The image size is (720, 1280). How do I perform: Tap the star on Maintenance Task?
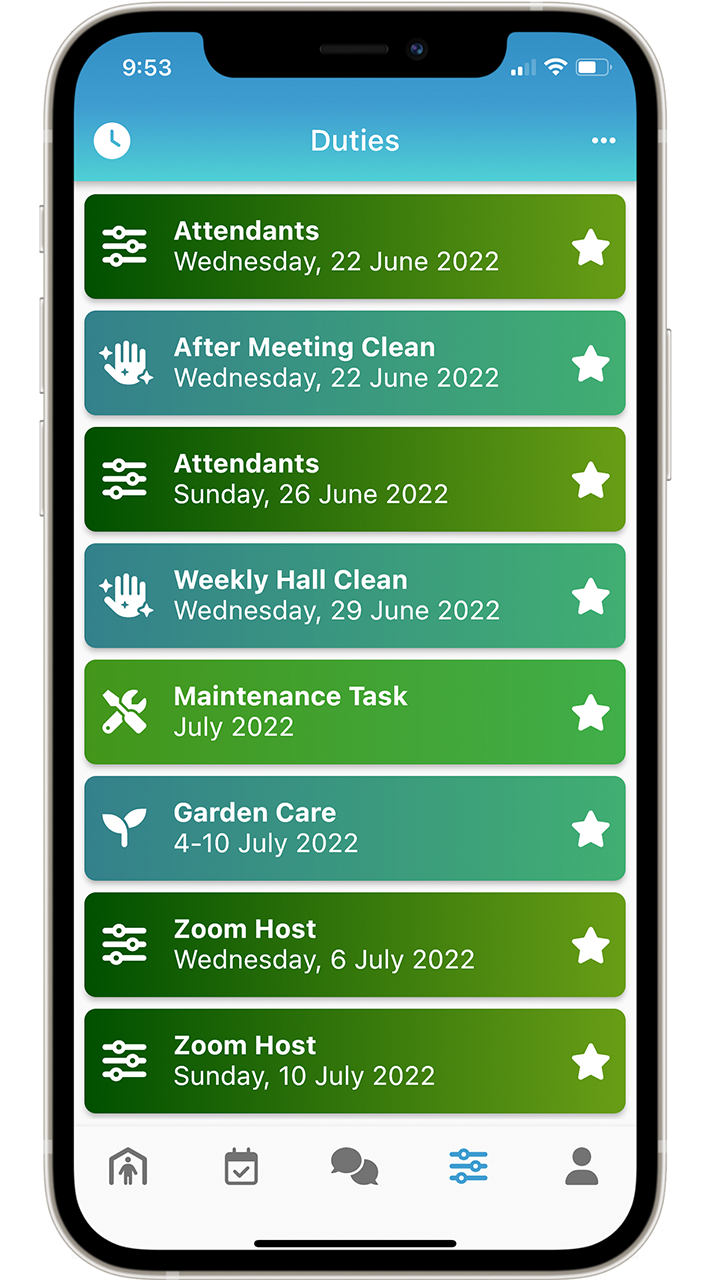pyautogui.click(x=590, y=713)
